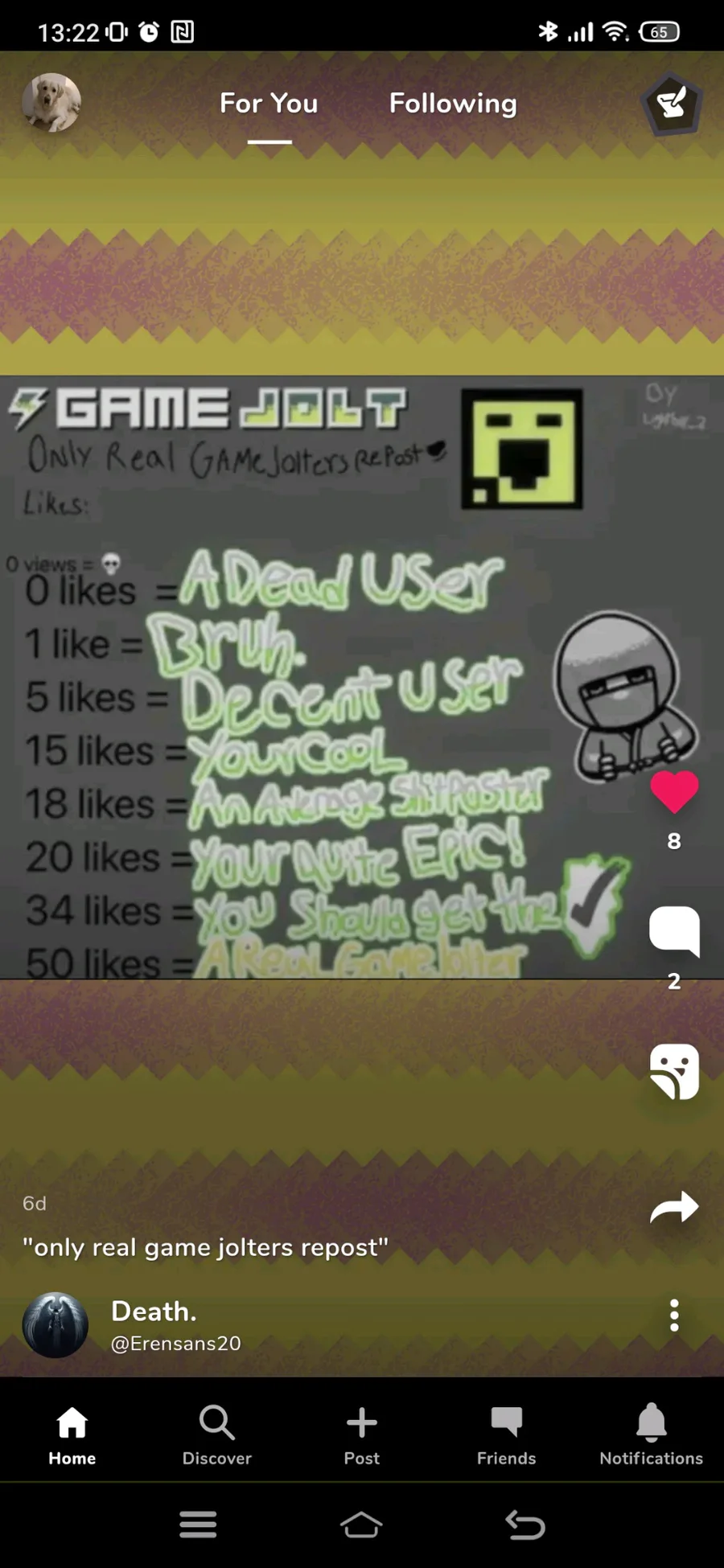This screenshot has width=724, height=1568.
Task: Share this post with the arrow icon
Action: (674, 1207)
